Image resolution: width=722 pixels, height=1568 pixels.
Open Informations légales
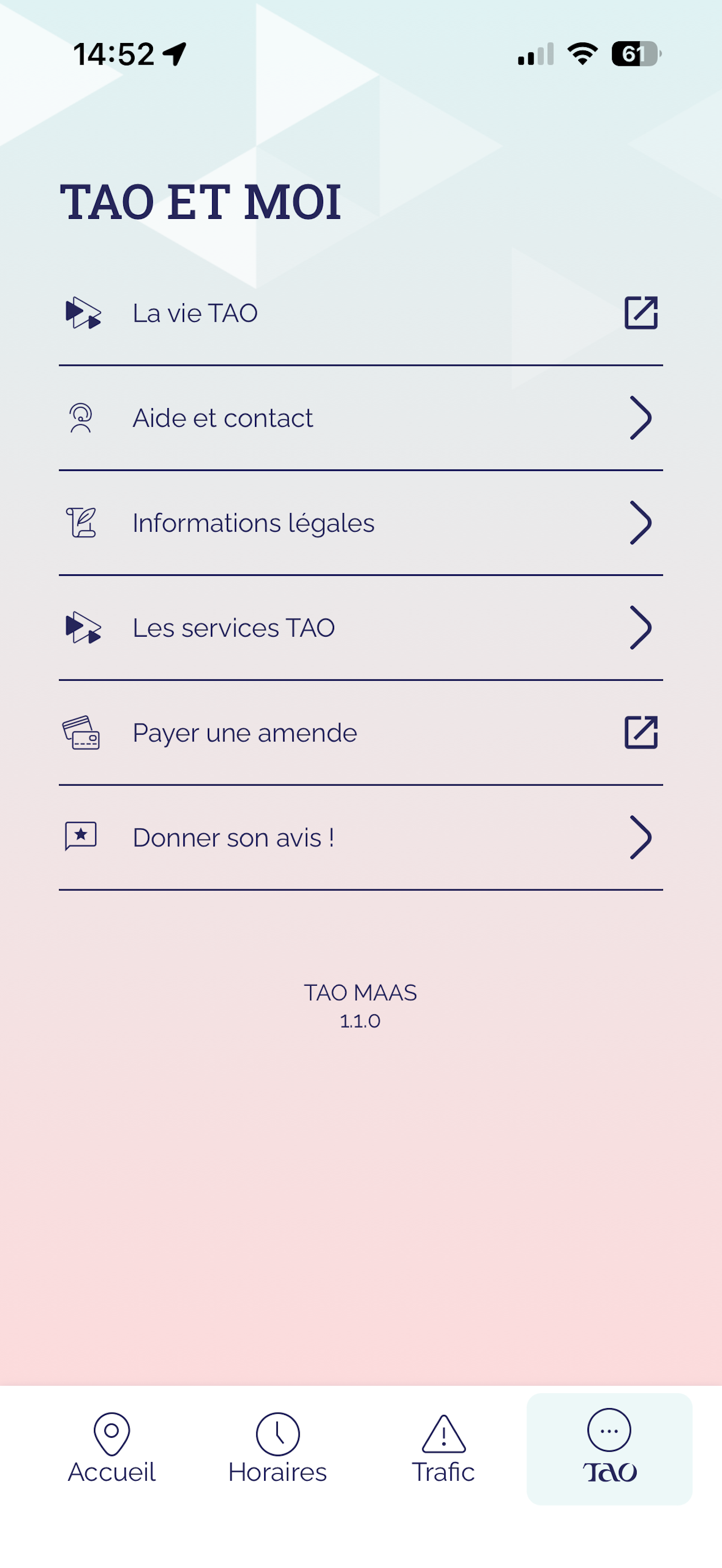tap(360, 523)
